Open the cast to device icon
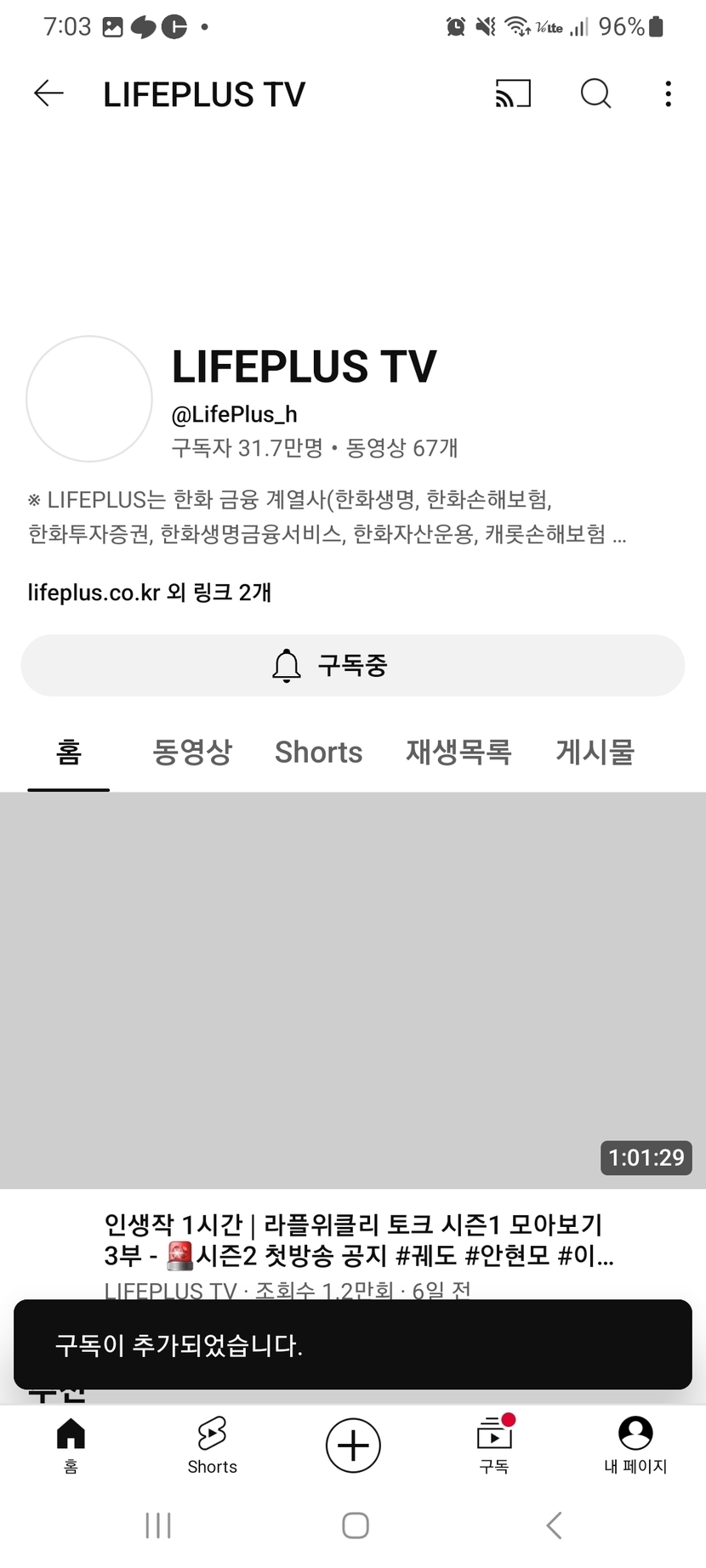The image size is (706, 1568). (x=513, y=94)
